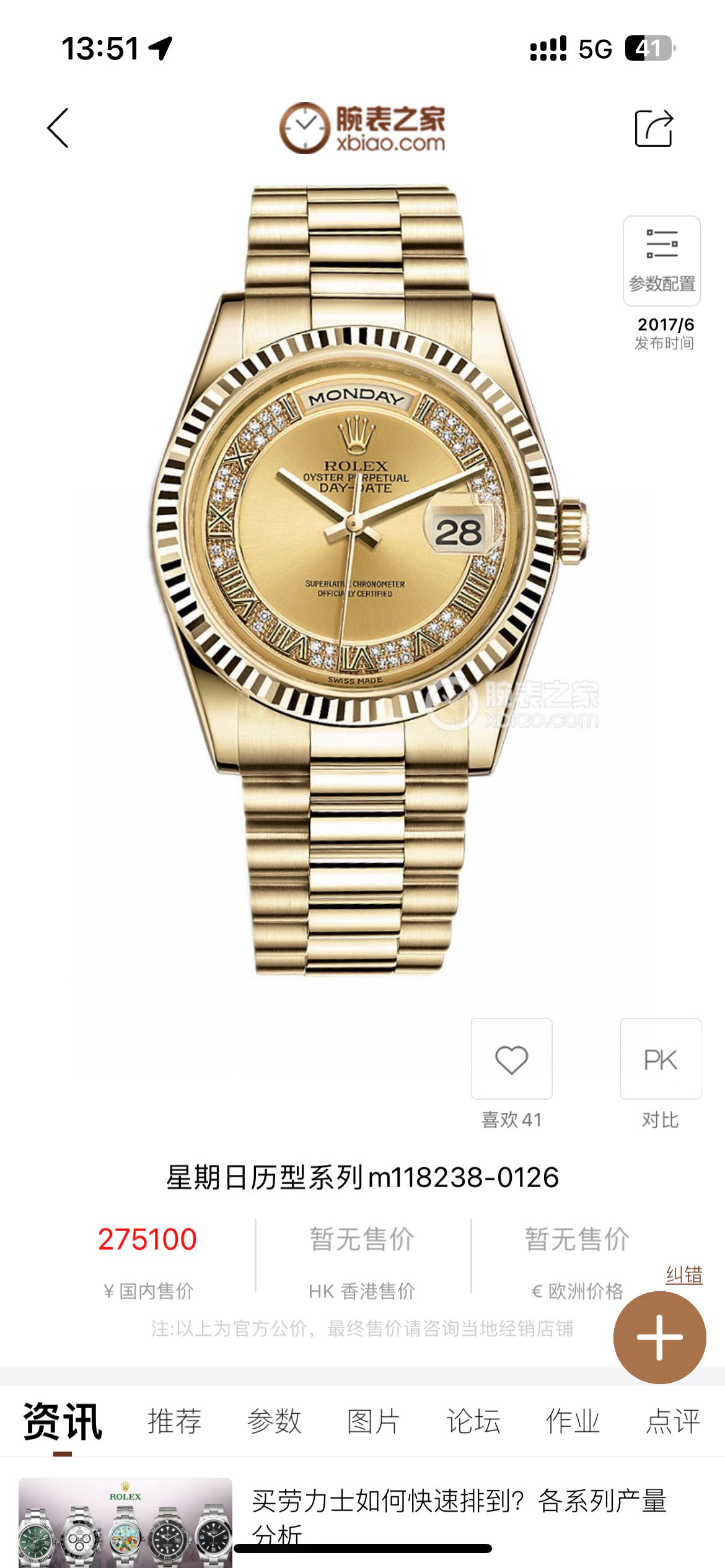Switch to the 图片 tab

[373, 1422]
